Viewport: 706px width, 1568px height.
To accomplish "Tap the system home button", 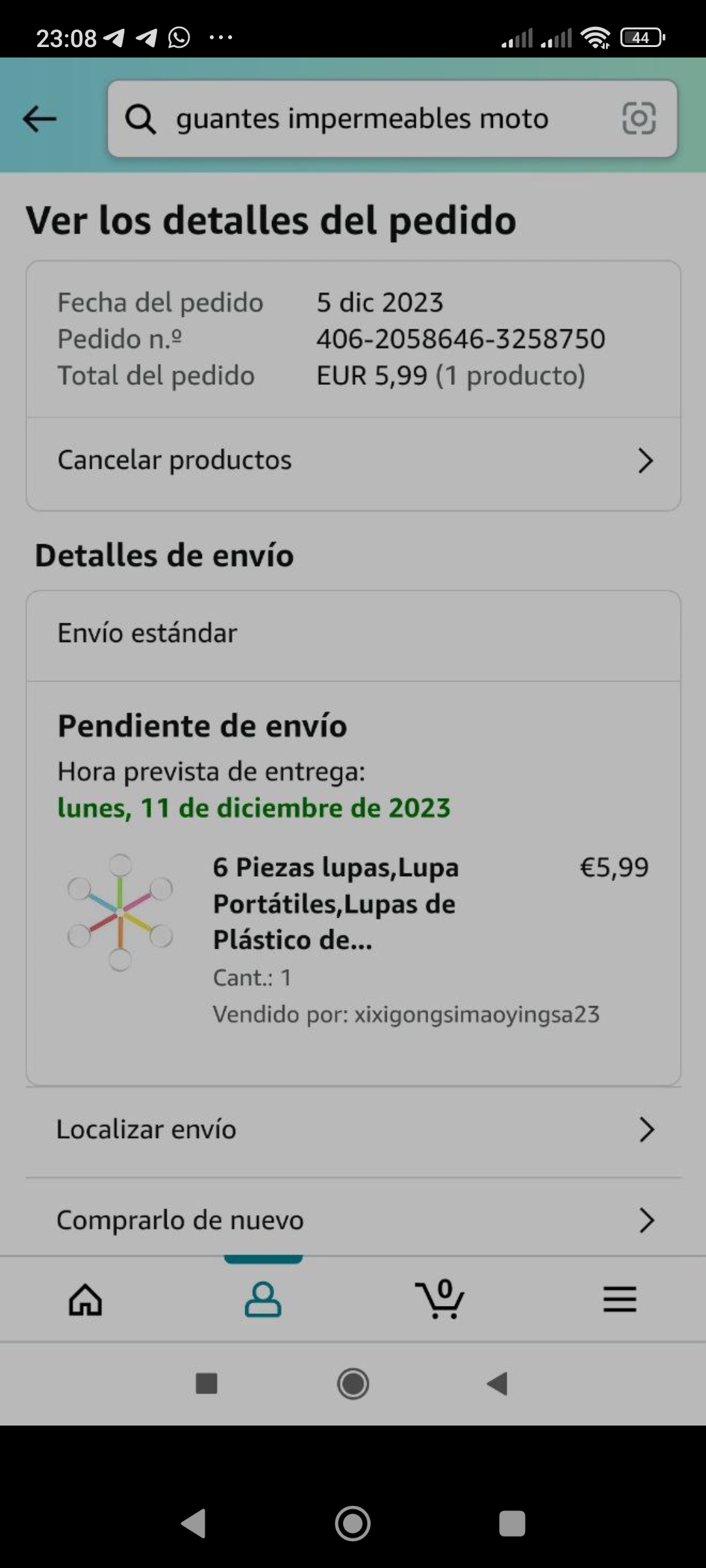I will click(353, 1524).
